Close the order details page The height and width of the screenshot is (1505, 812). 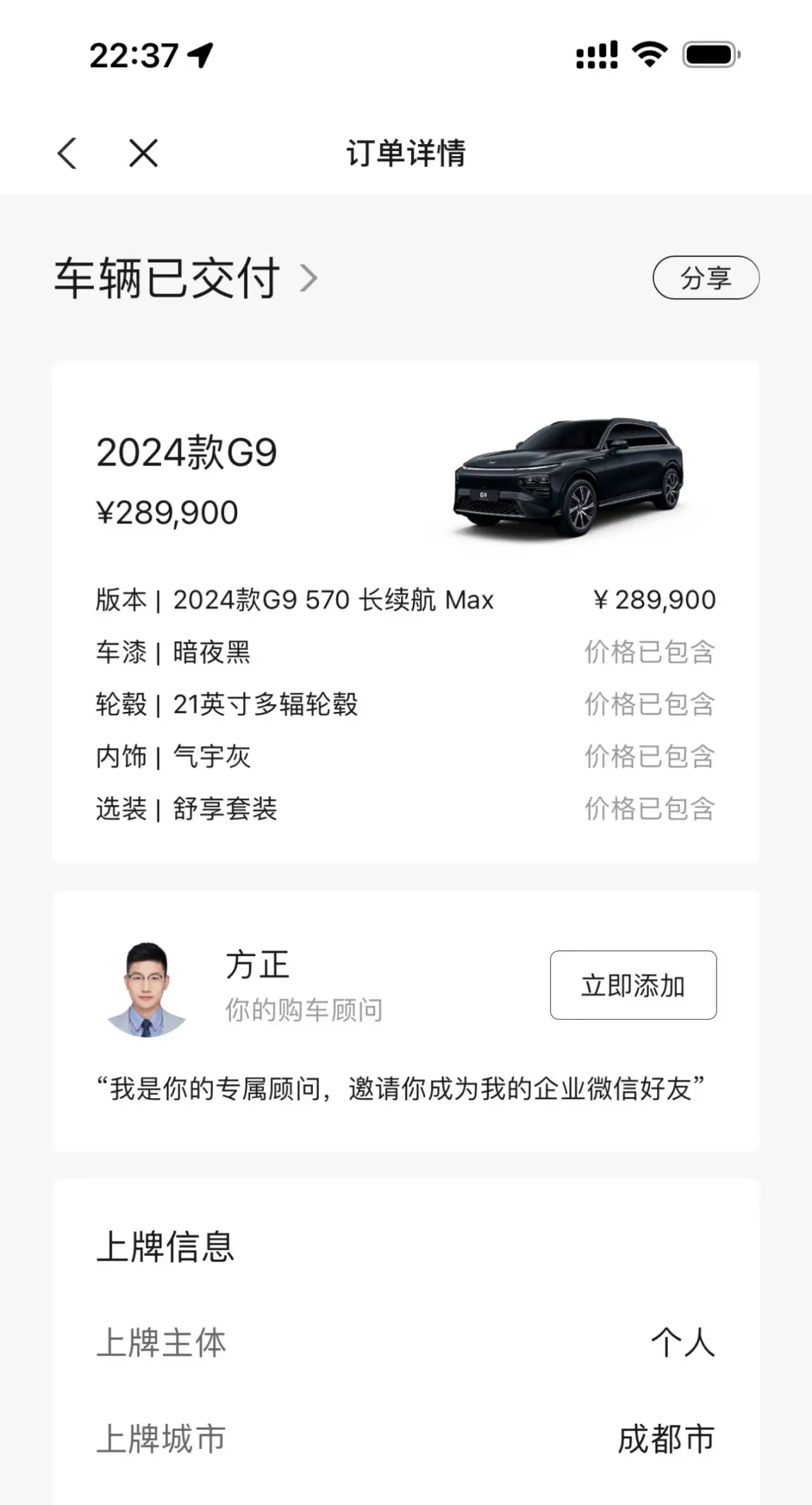pyautogui.click(x=143, y=153)
